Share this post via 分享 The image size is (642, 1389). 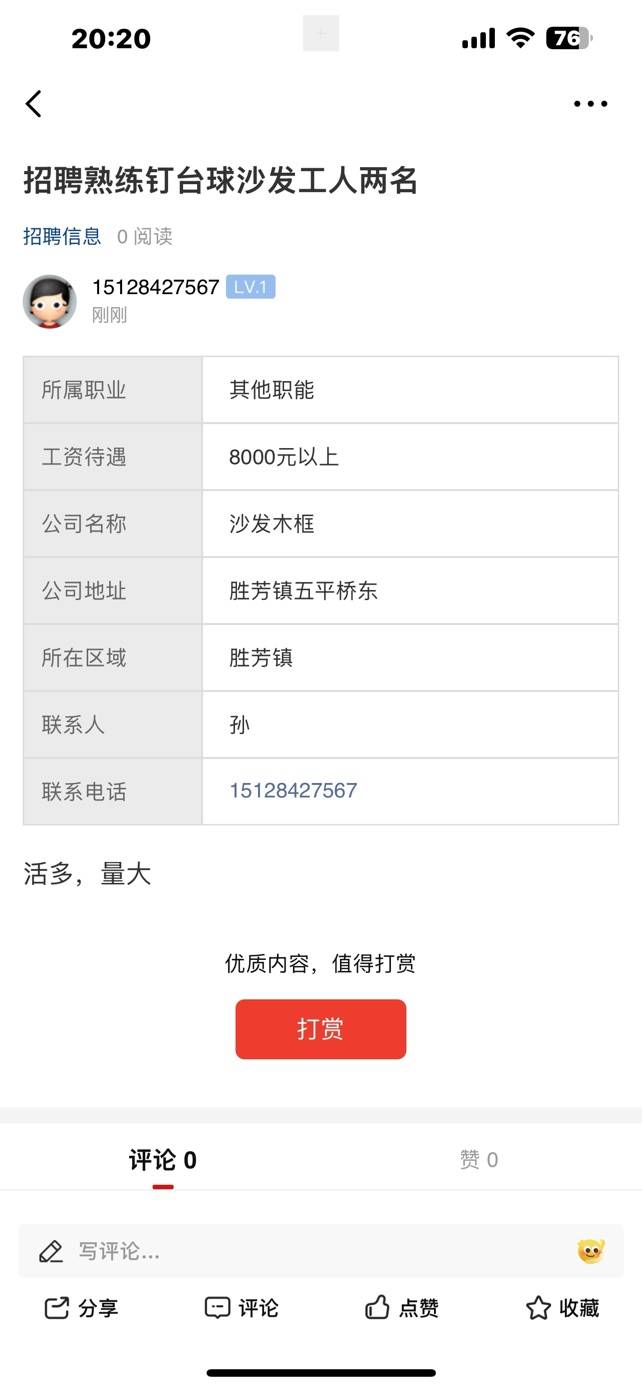coord(81,1308)
